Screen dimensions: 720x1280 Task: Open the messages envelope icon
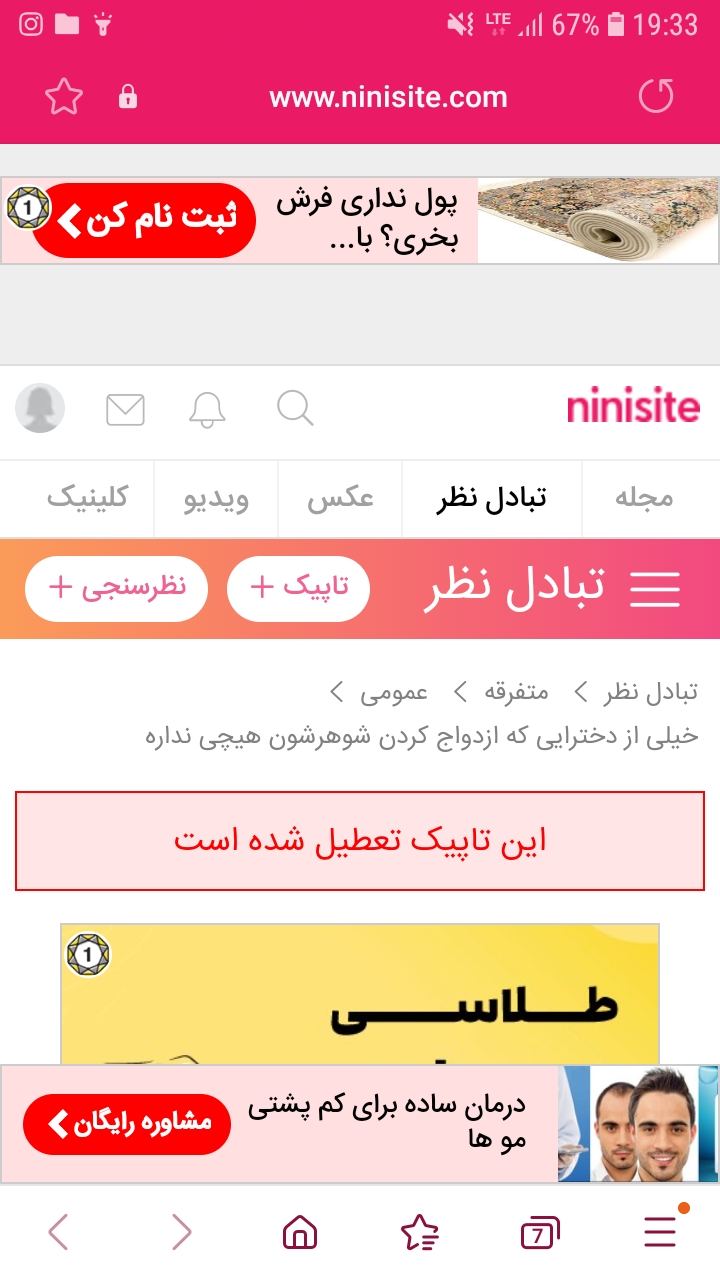pos(125,409)
